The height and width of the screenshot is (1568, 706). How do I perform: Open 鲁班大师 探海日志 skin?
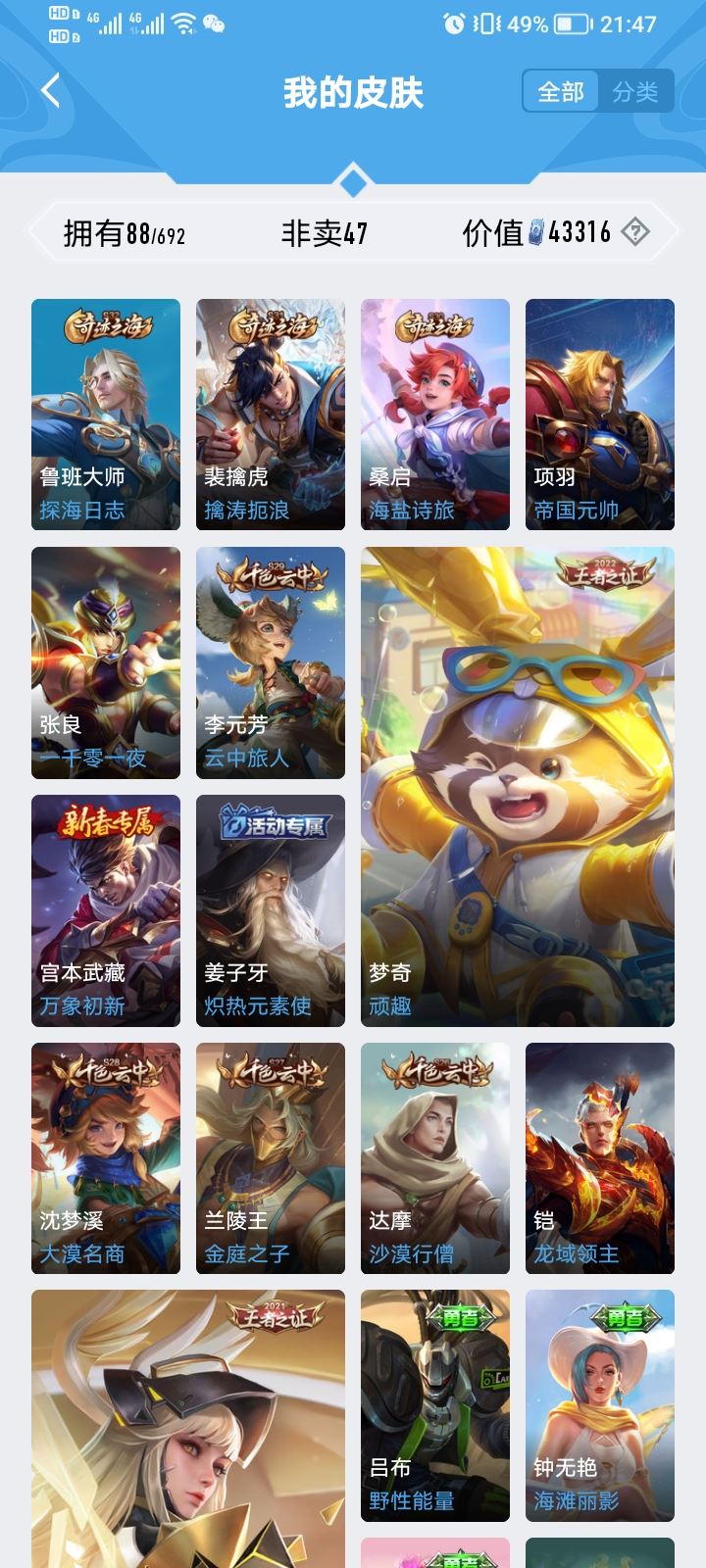coord(106,414)
